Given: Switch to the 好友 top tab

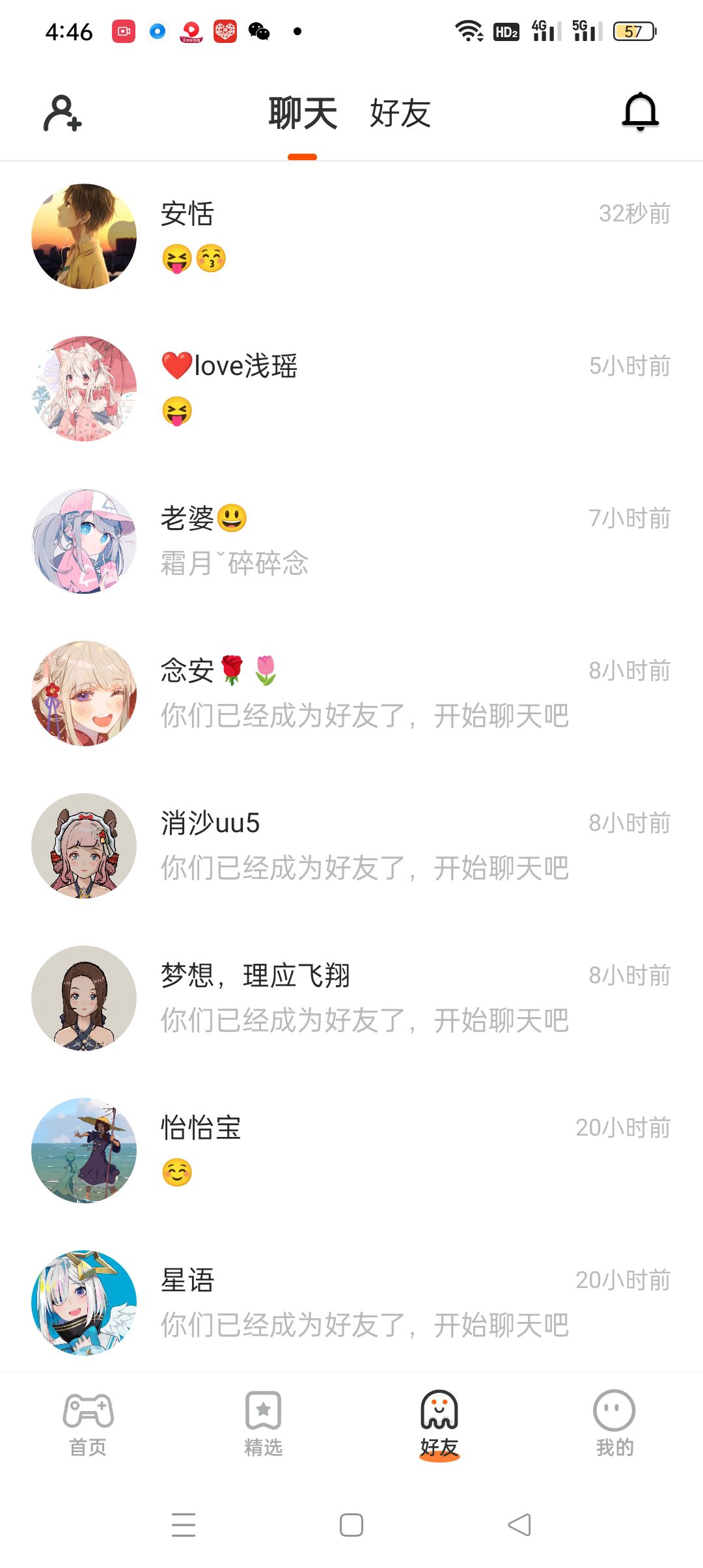Looking at the screenshot, I should tap(400, 113).
